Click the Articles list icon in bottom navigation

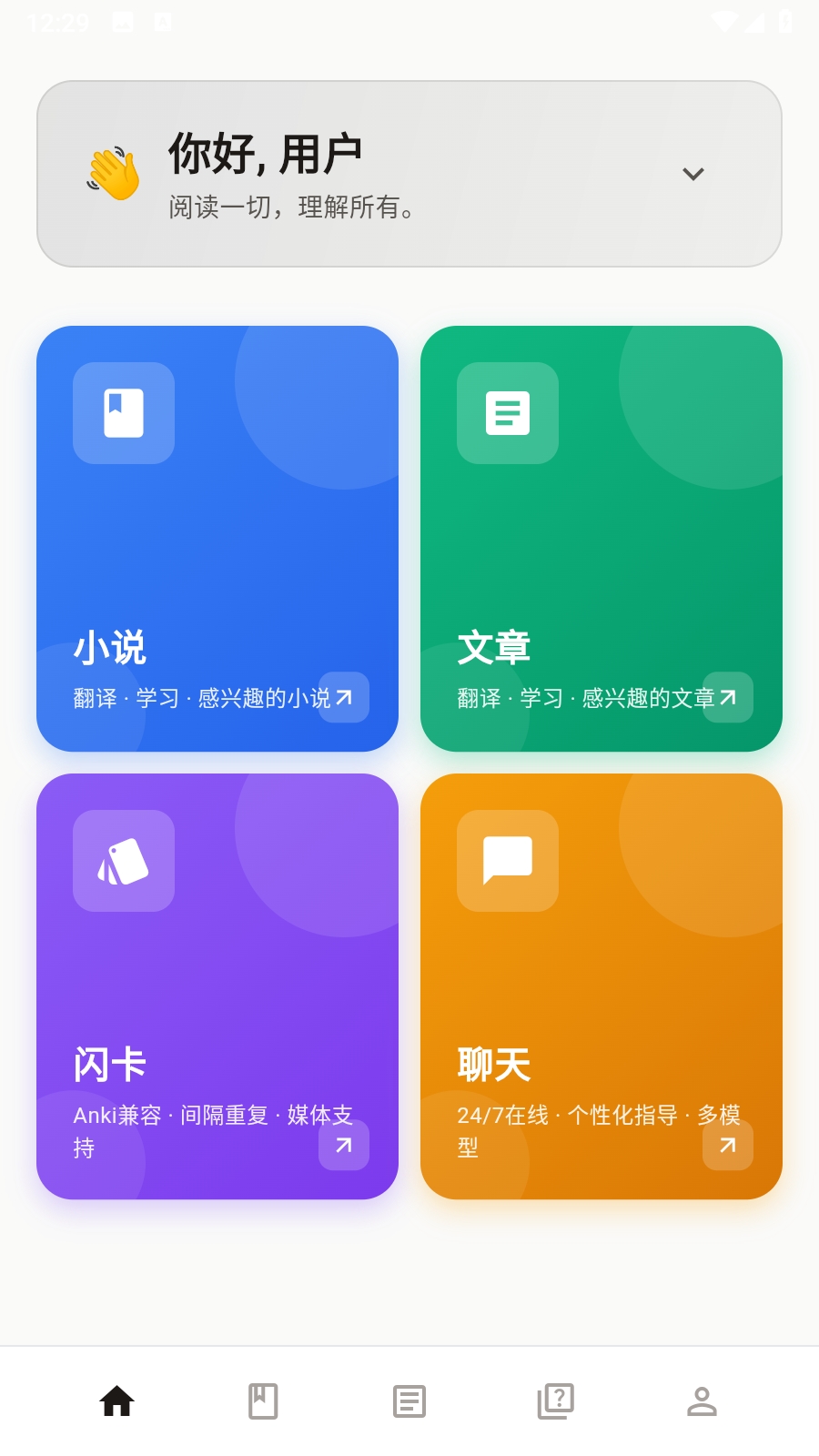(409, 1400)
